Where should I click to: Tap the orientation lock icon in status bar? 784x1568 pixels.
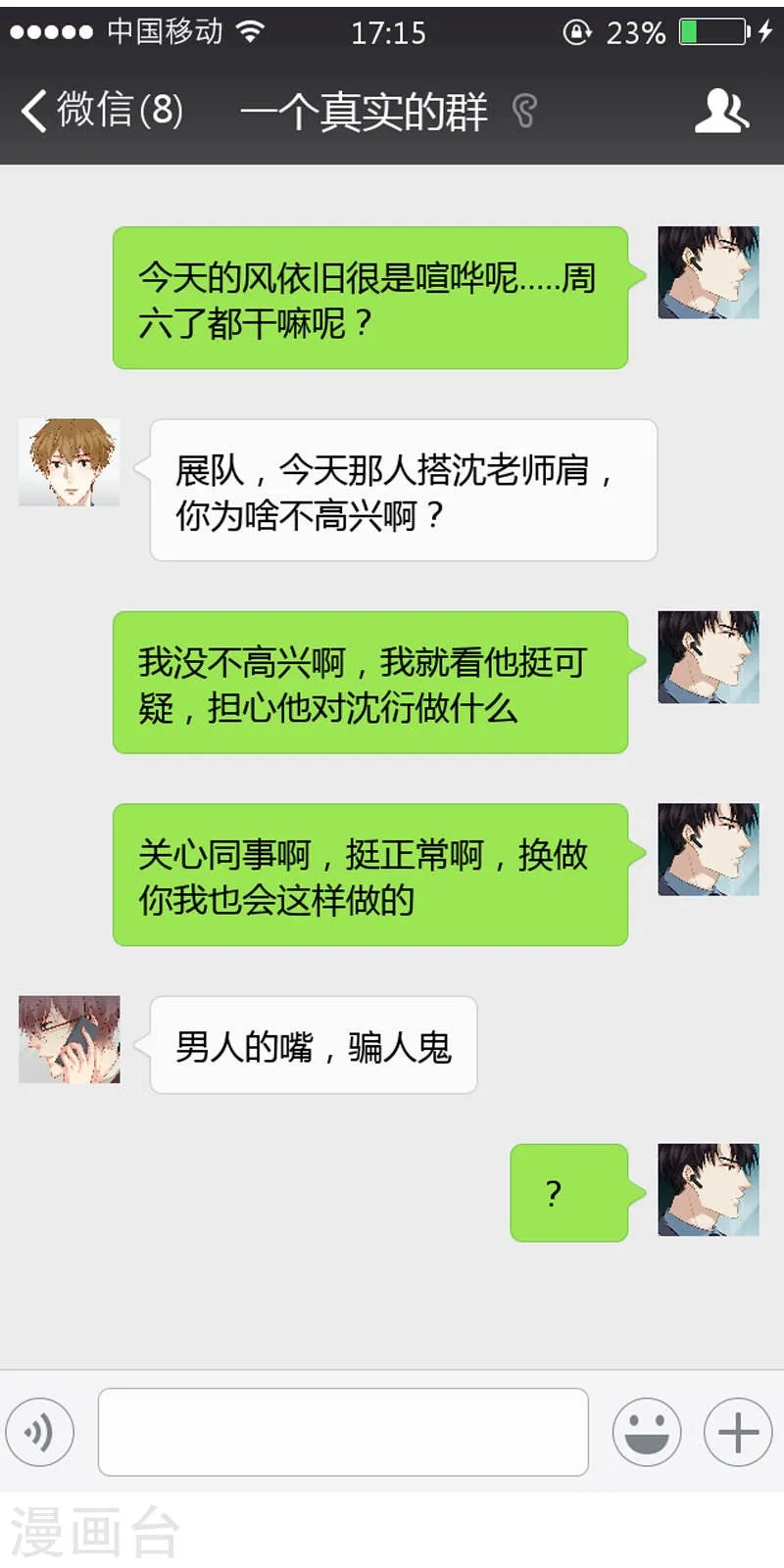pos(577,31)
